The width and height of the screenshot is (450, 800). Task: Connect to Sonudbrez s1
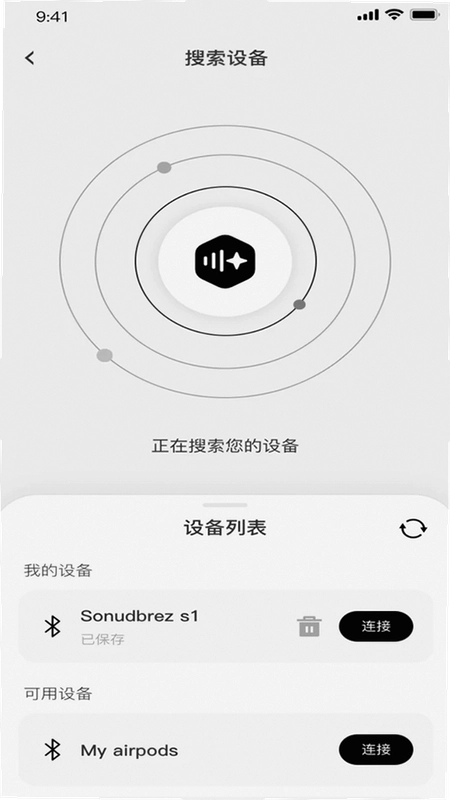point(376,626)
